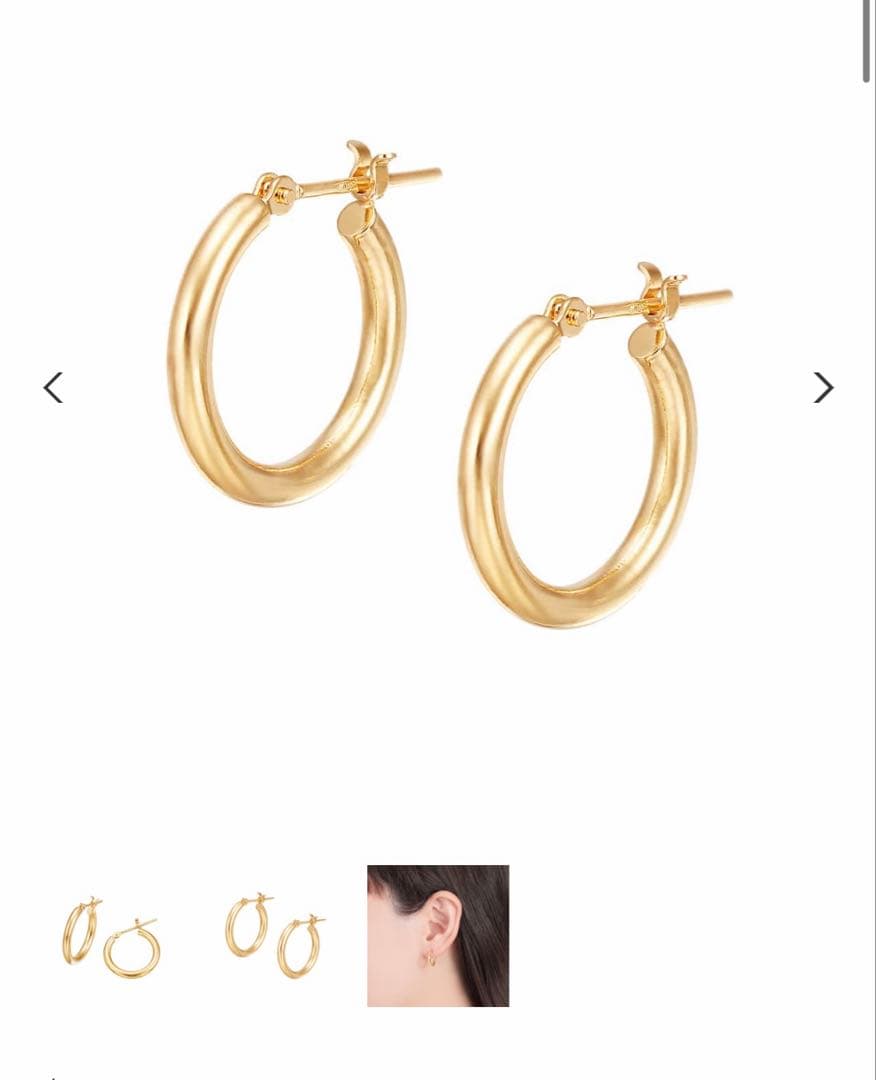Open the second hoop earrings thumbnail
Screen dimensions: 876x1080
click(273, 936)
